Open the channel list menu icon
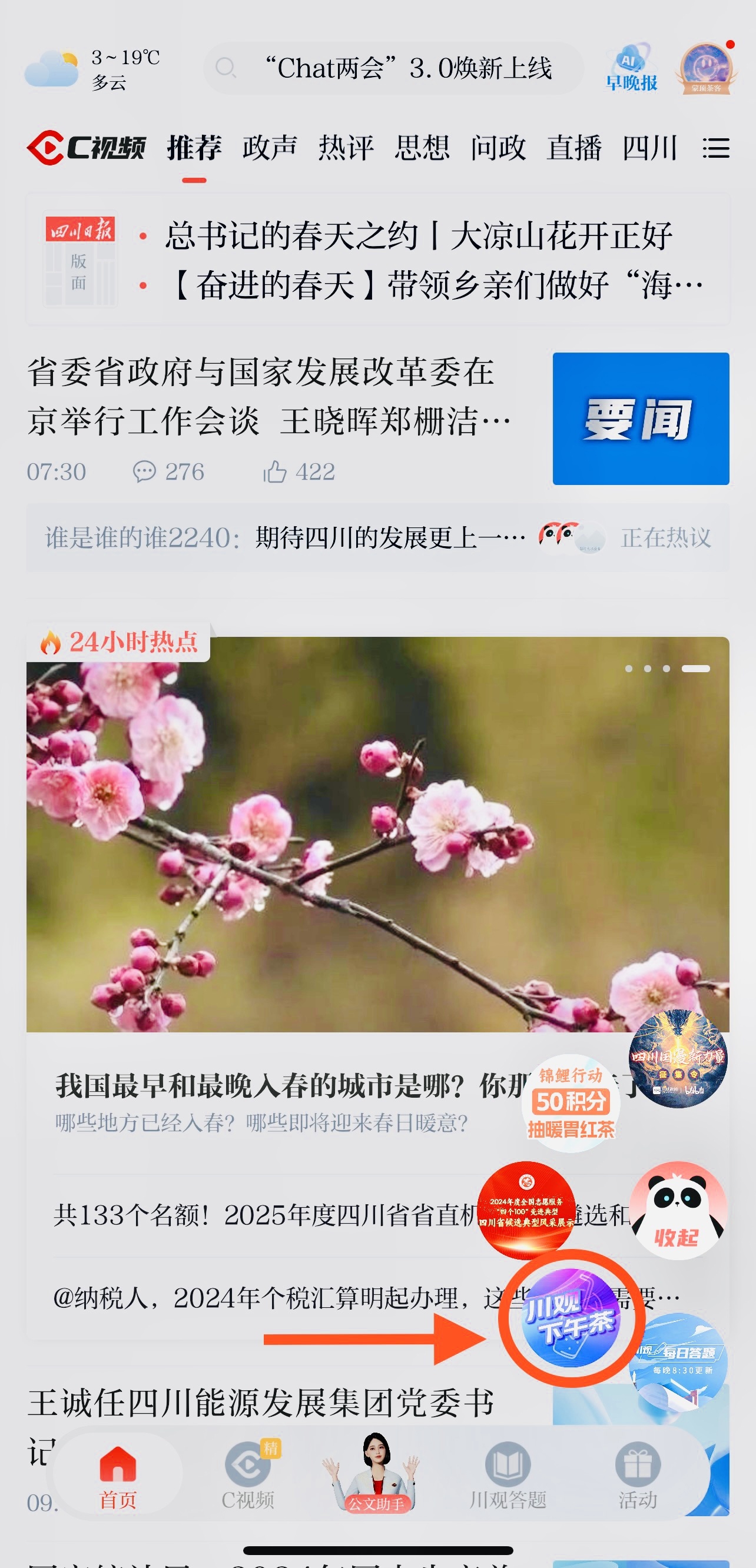Image resolution: width=756 pixels, height=1568 pixels. click(715, 148)
